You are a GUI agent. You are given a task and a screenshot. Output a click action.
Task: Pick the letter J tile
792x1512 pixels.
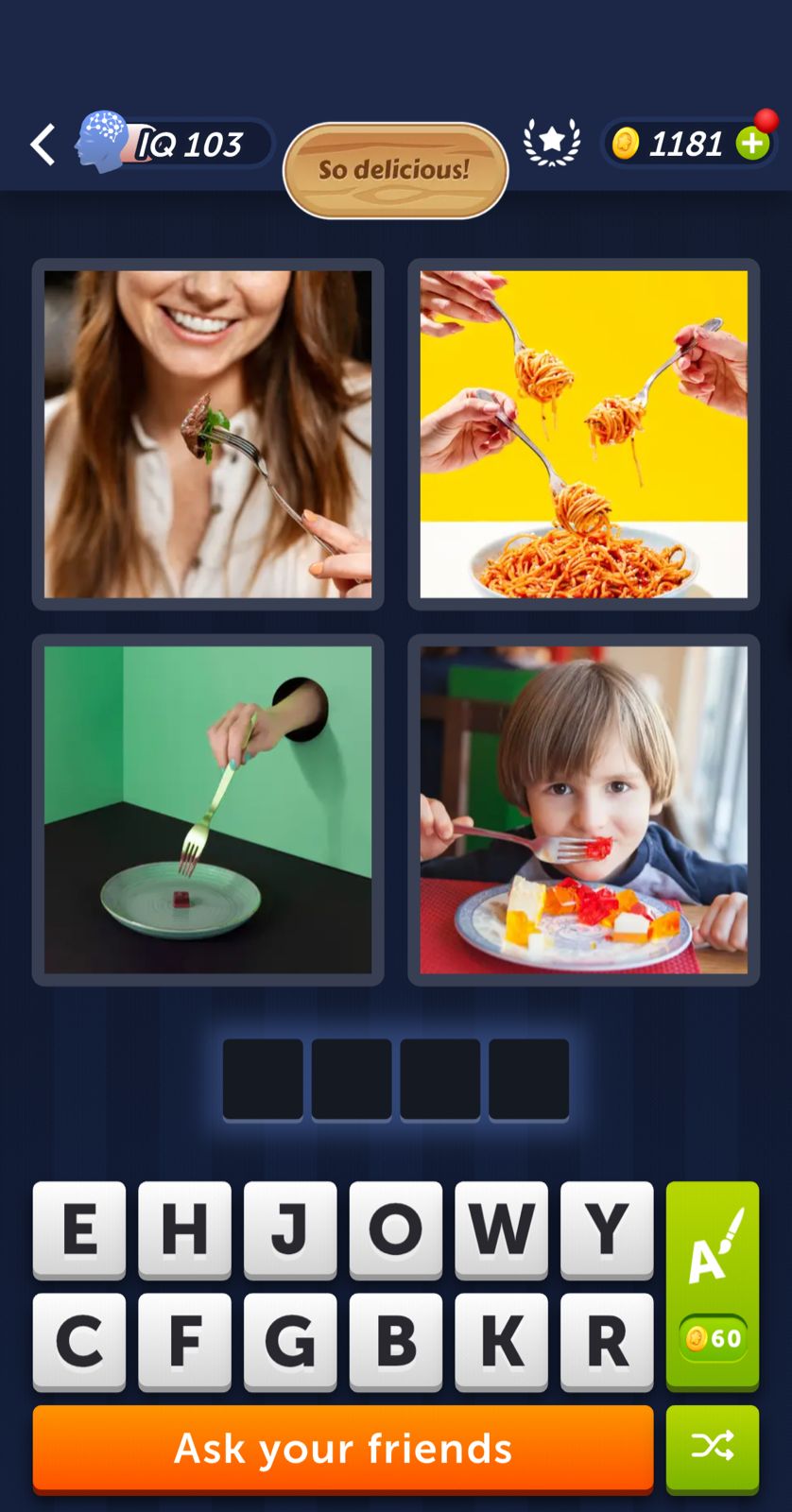click(x=290, y=1228)
